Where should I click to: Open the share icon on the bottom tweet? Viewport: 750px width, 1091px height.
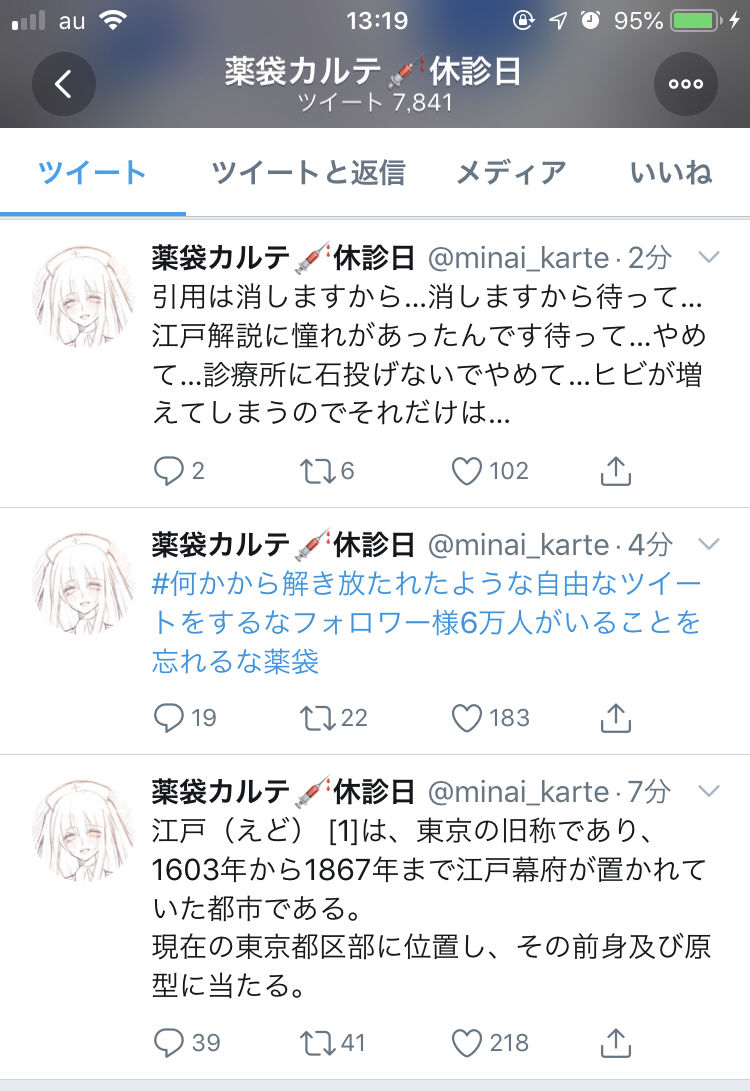pyautogui.click(x=616, y=1042)
